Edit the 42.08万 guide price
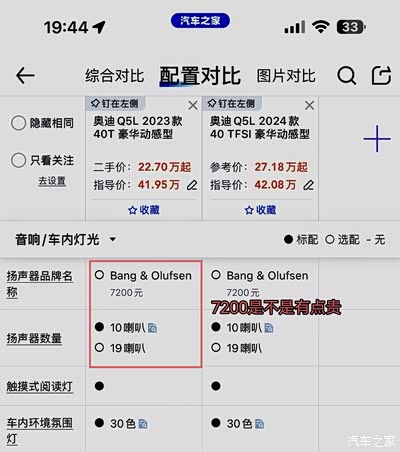Image resolution: width=400 pixels, height=452 pixels. pos(309,185)
